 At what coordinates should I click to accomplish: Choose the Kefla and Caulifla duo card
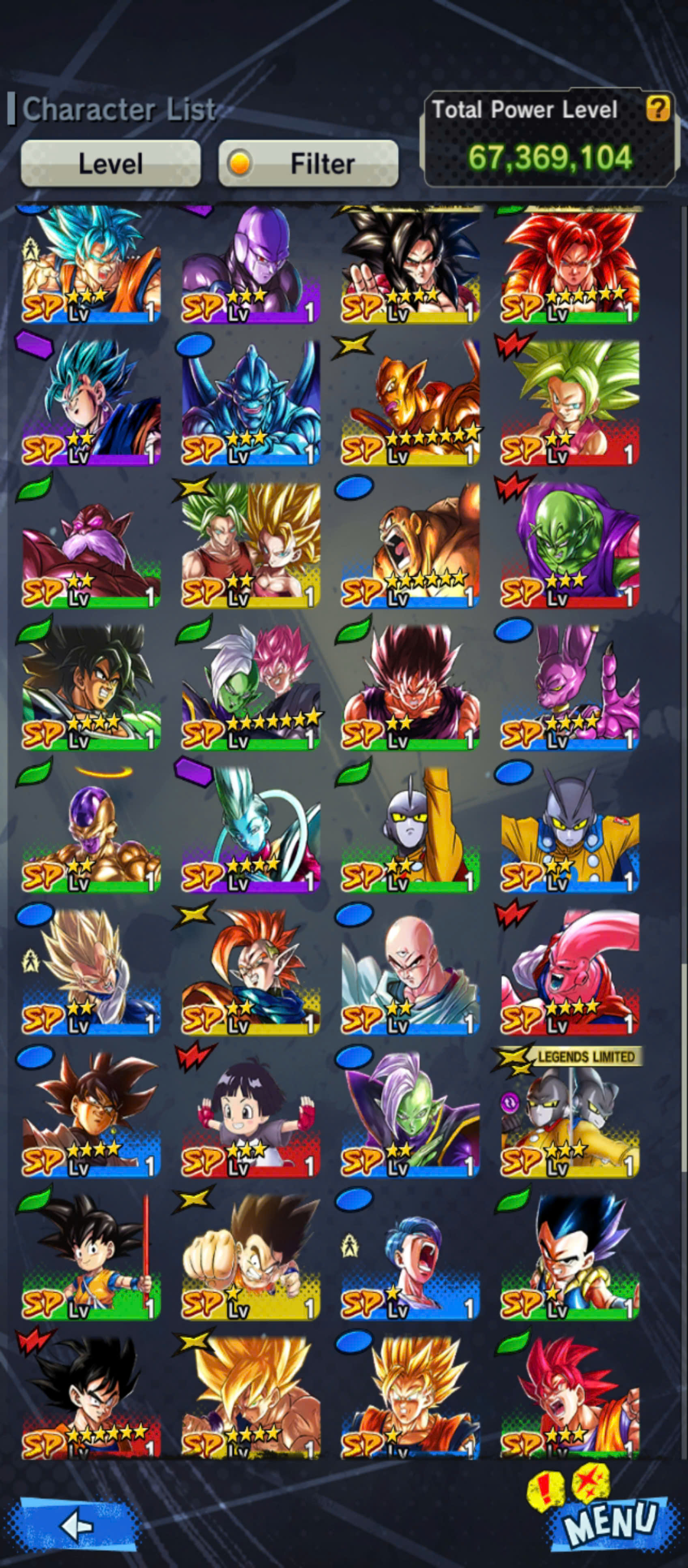point(251,544)
